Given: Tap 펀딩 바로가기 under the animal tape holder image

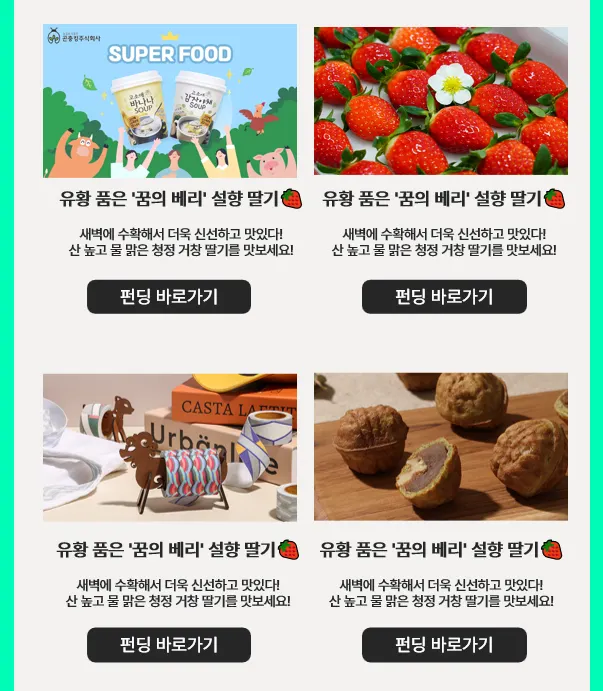Looking at the screenshot, I should click(x=169, y=644).
